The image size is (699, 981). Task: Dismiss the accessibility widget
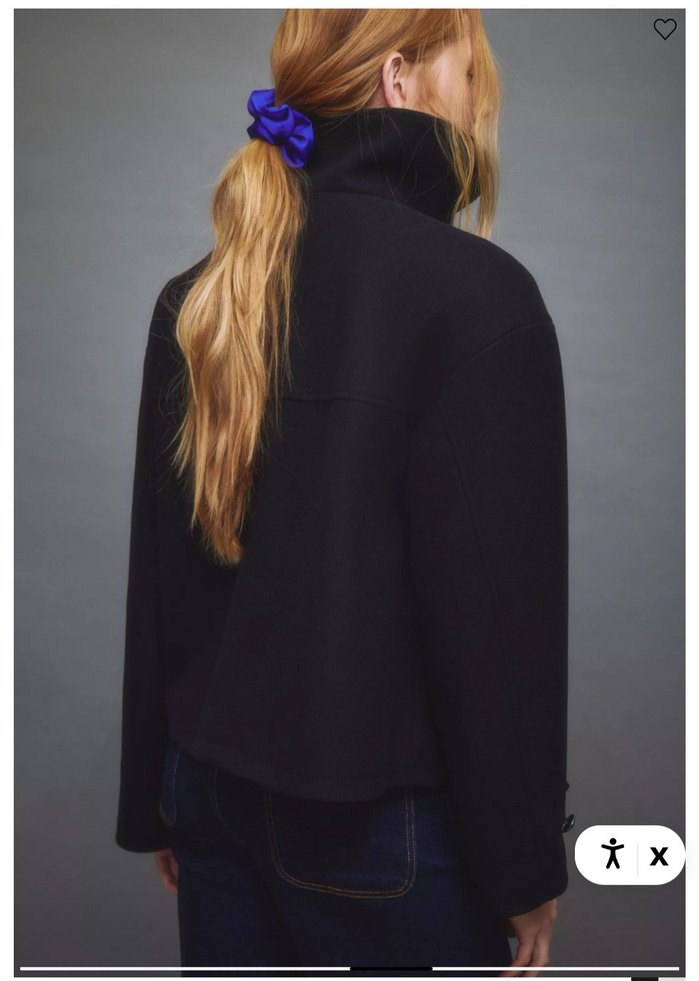click(659, 855)
